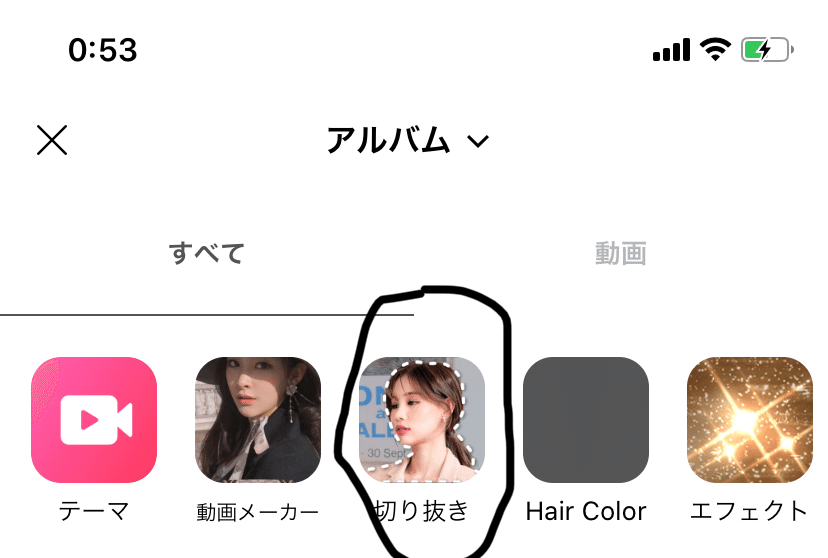Select the 切り抜き cutout tool
The width and height of the screenshot is (828, 558).
pyautogui.click(x=422, y=420)
